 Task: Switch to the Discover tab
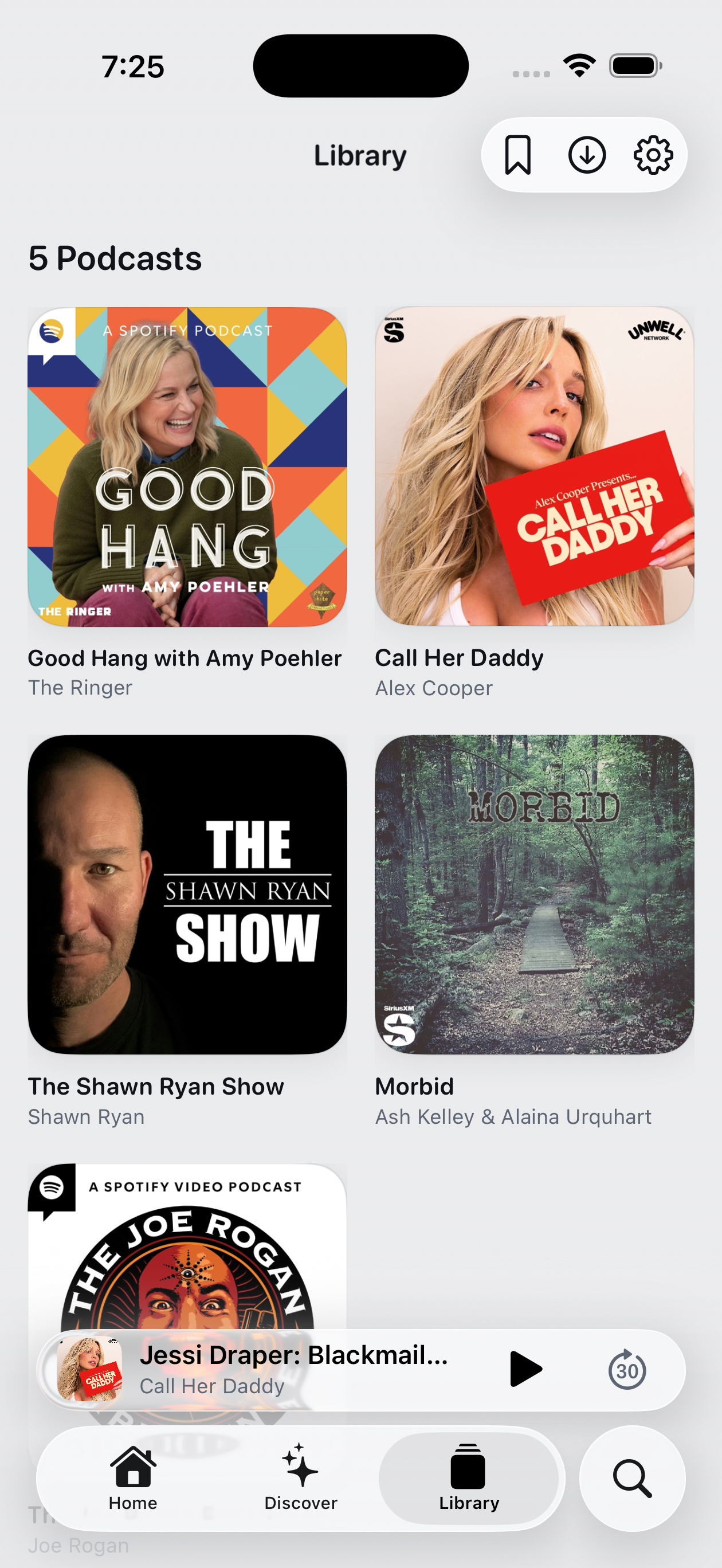pyautogui.click(x=301, y=1478)
